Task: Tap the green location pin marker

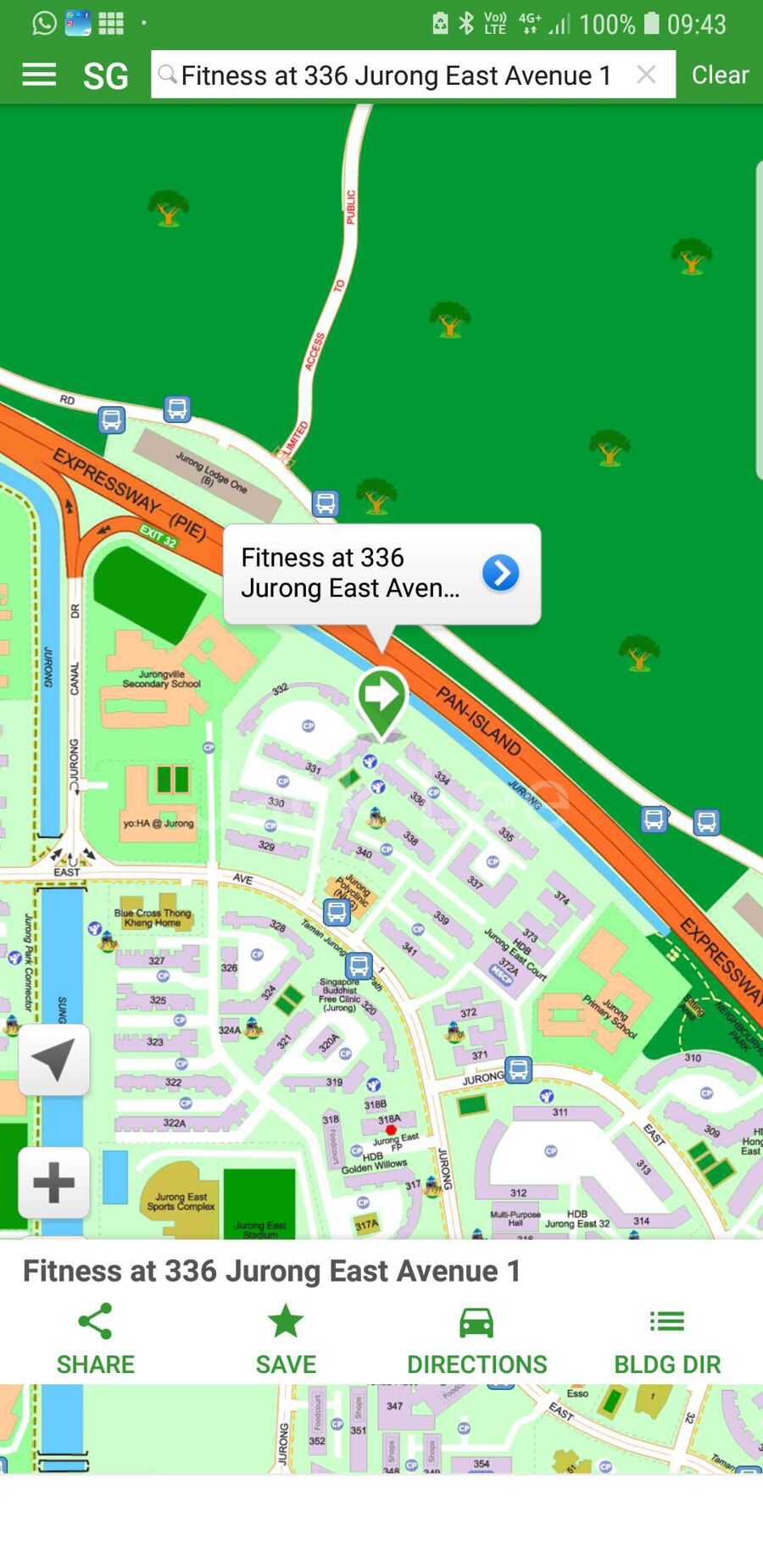Action: [381, 698]
